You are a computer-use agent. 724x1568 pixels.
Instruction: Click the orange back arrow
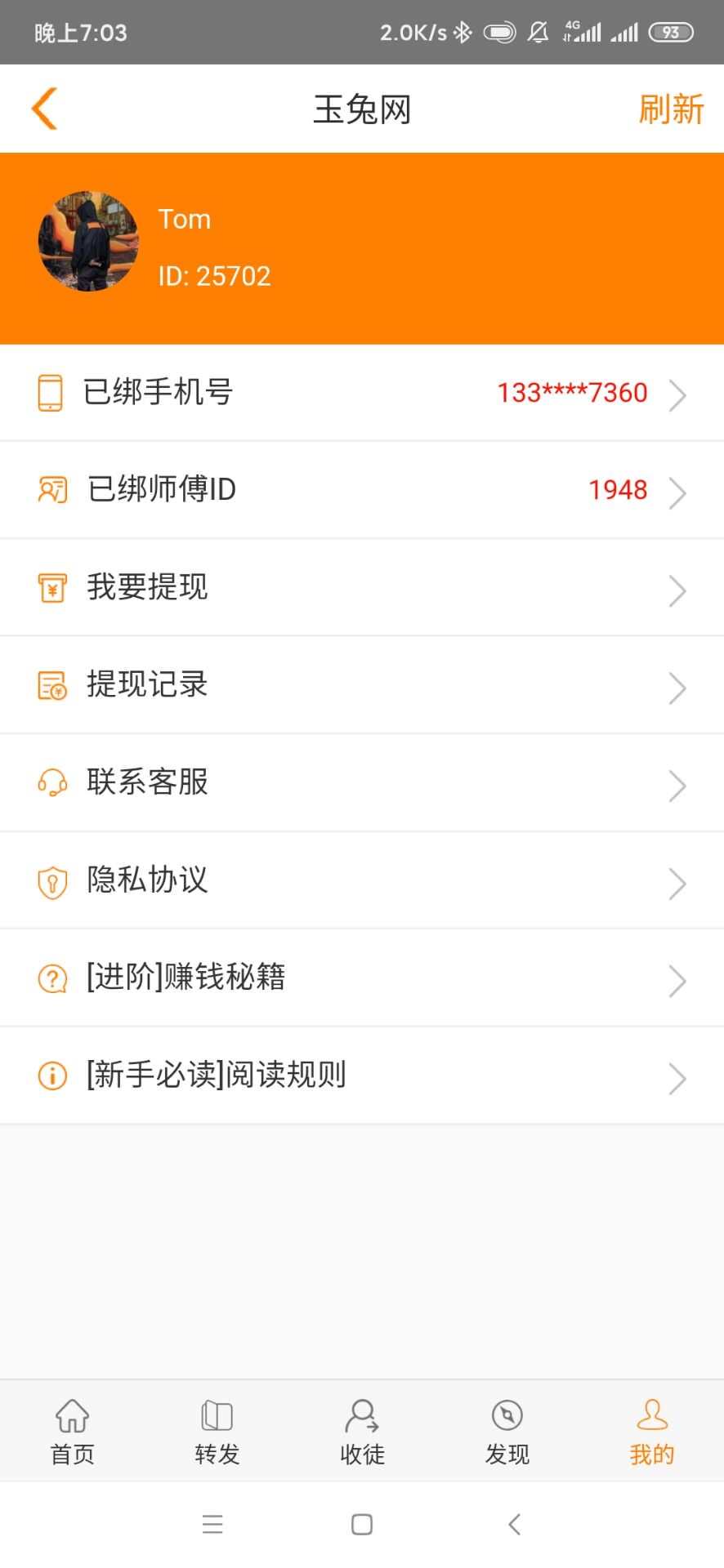[43, 108]
